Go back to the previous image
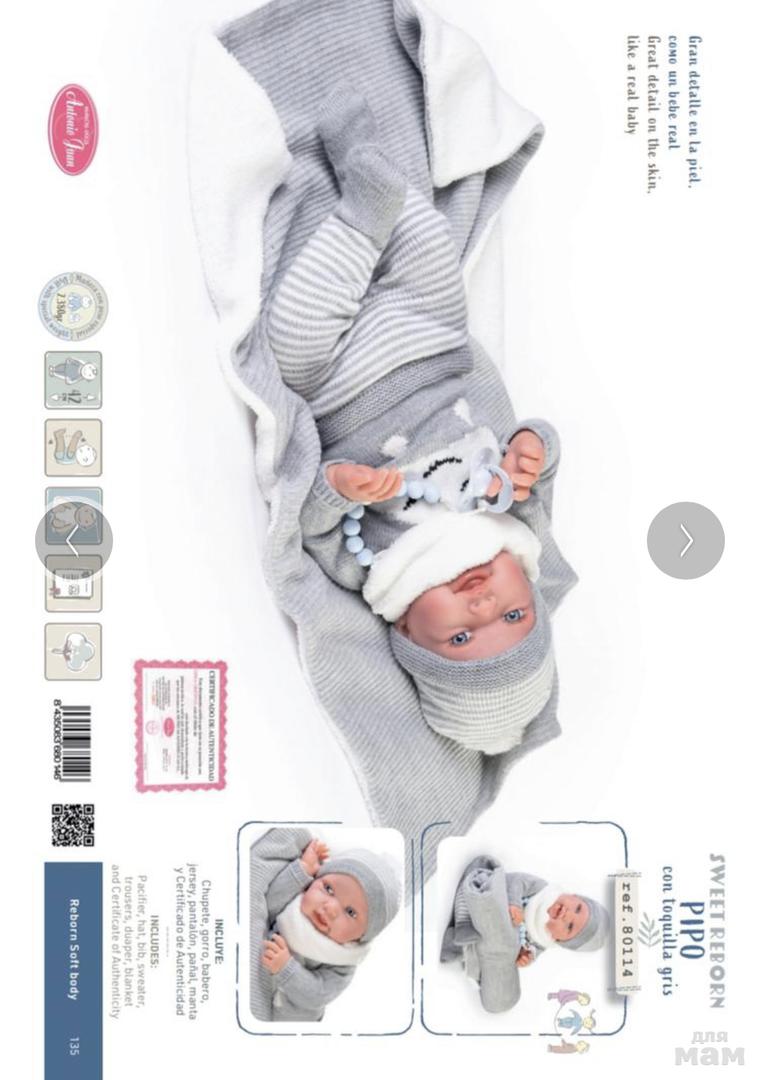The height and width of the screenshot is (1080, 760). coord(73,541)
